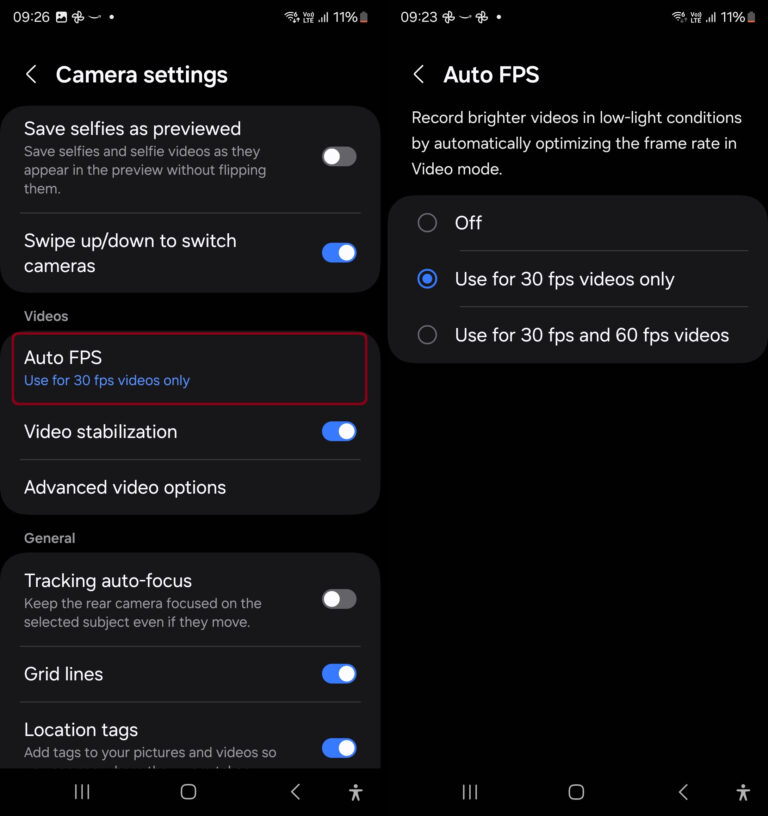768x816 pixels.
Task: Disable the Swipe up/down to switch cameras toggle
Action: click(x=340, y=252)
